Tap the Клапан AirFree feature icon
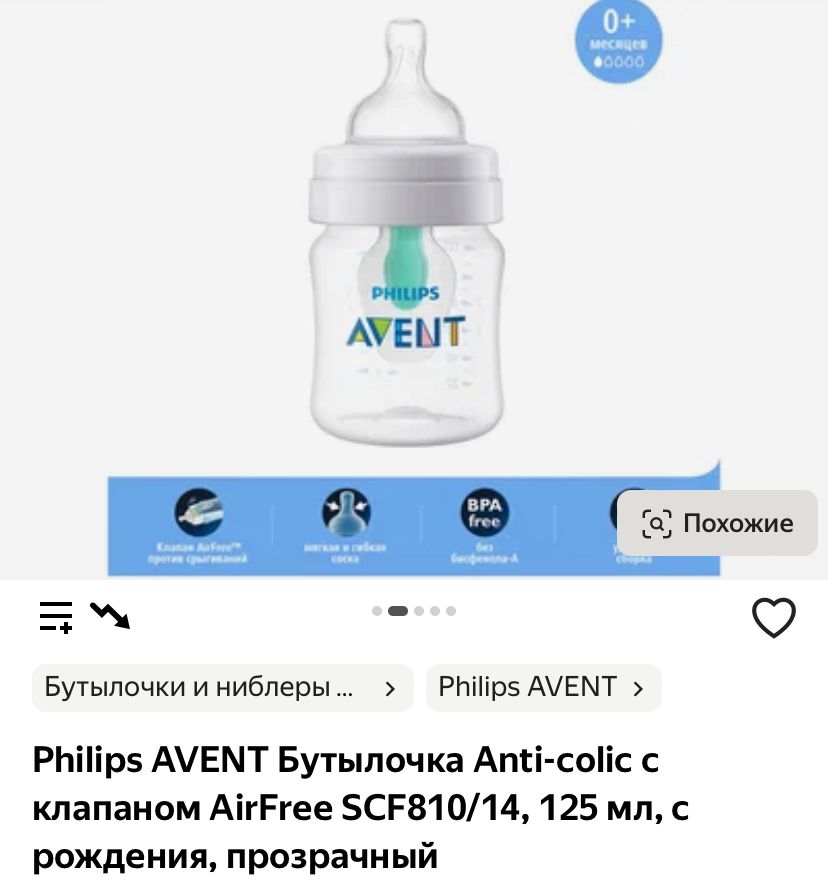This screenshot has height=882, width=828. click(x=196, y=512)
